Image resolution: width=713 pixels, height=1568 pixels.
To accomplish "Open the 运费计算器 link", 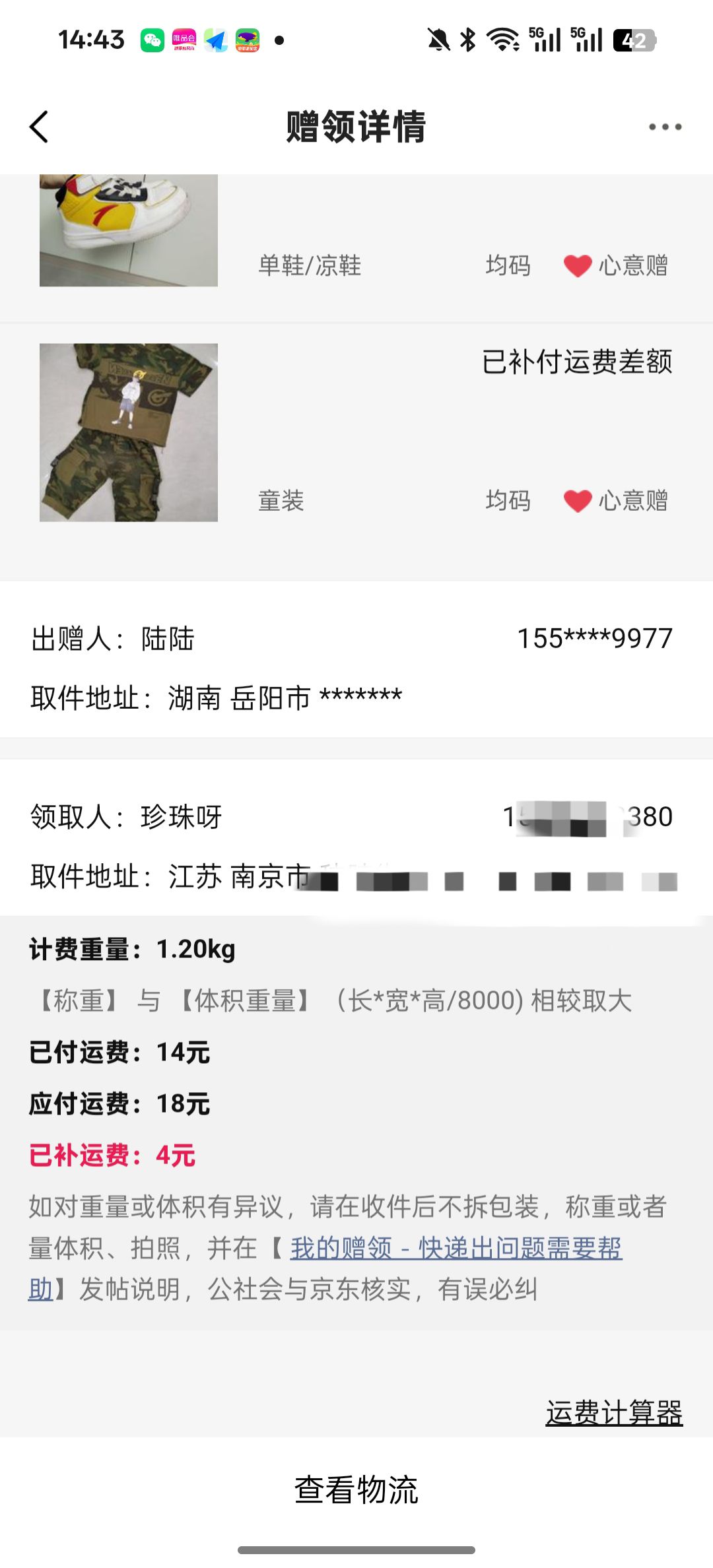I will coord(614,1413).
